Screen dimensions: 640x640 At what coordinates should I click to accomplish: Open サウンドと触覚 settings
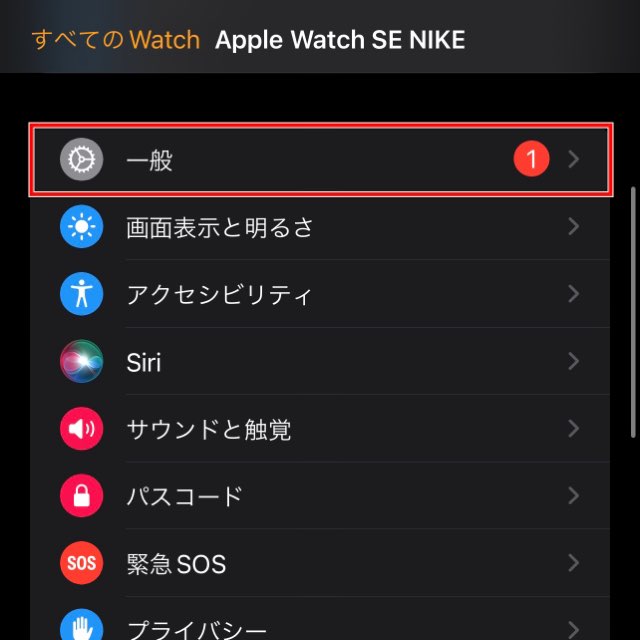pyautogui.click(x=320, y=429)
